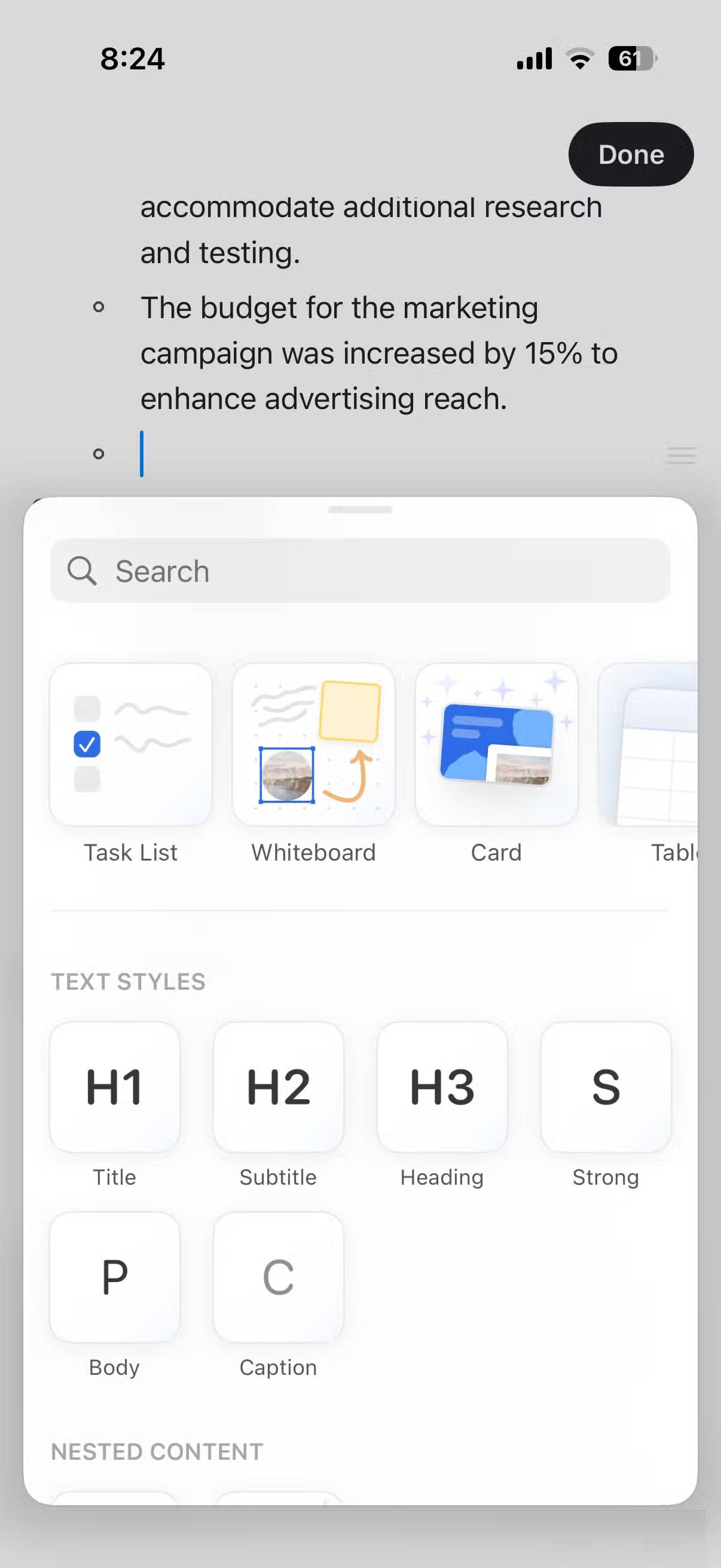Switch text to Body style
The width and height of the screenshot is (721, 1568).
tap(114, 1277)
